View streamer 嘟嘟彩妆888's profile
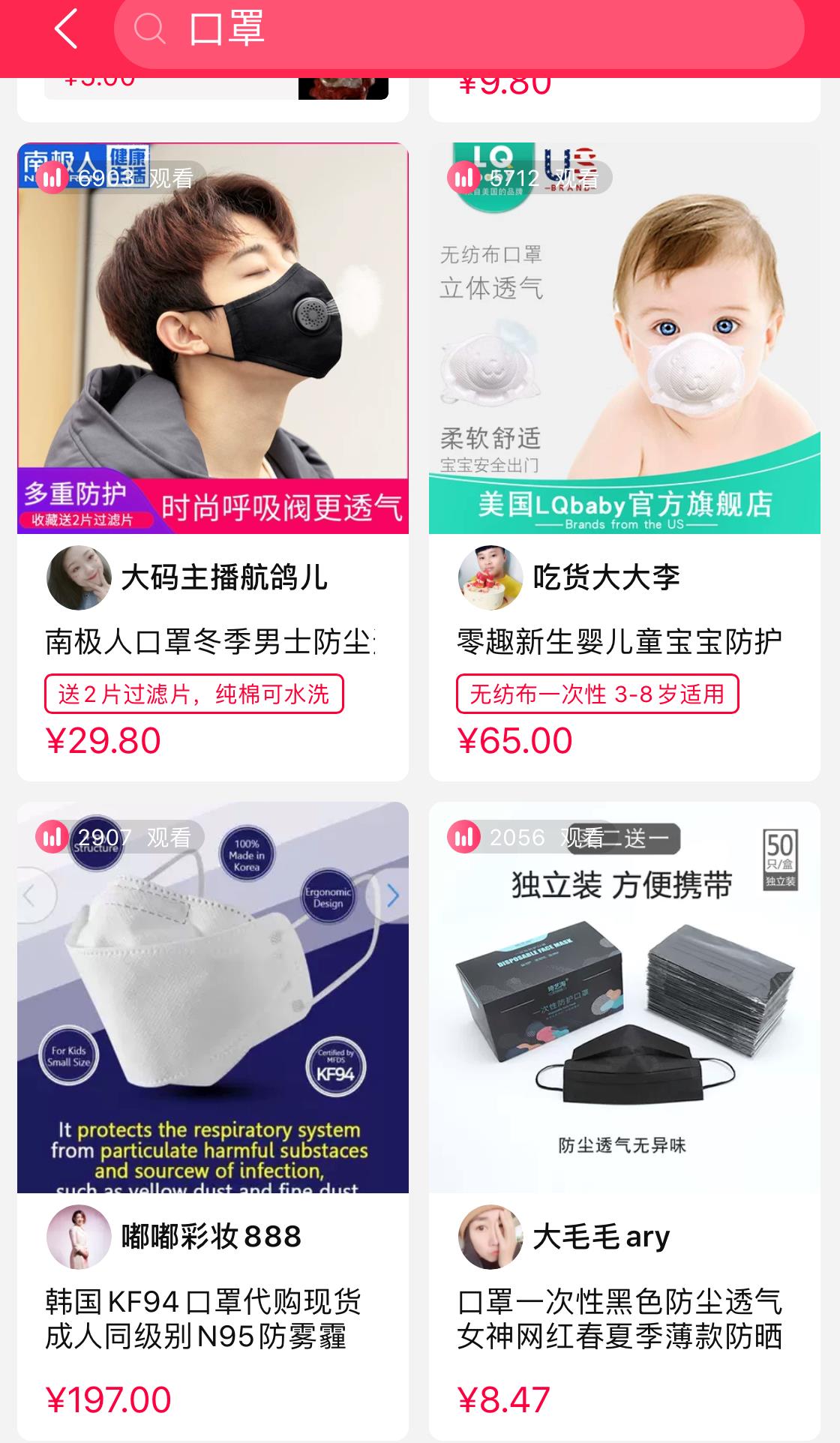The image size is (840, 1443). tap(79, 1237)
